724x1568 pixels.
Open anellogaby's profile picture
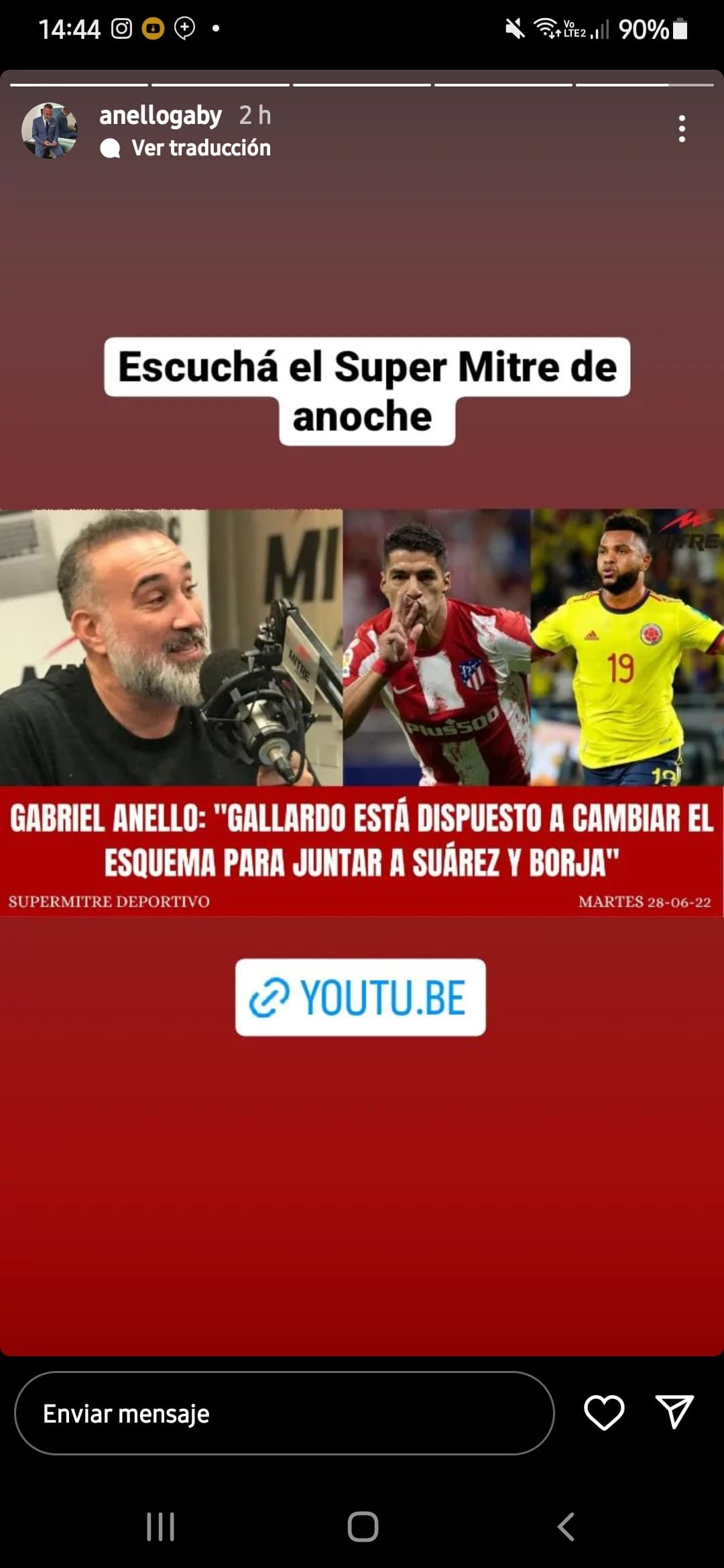coord(50,131)
